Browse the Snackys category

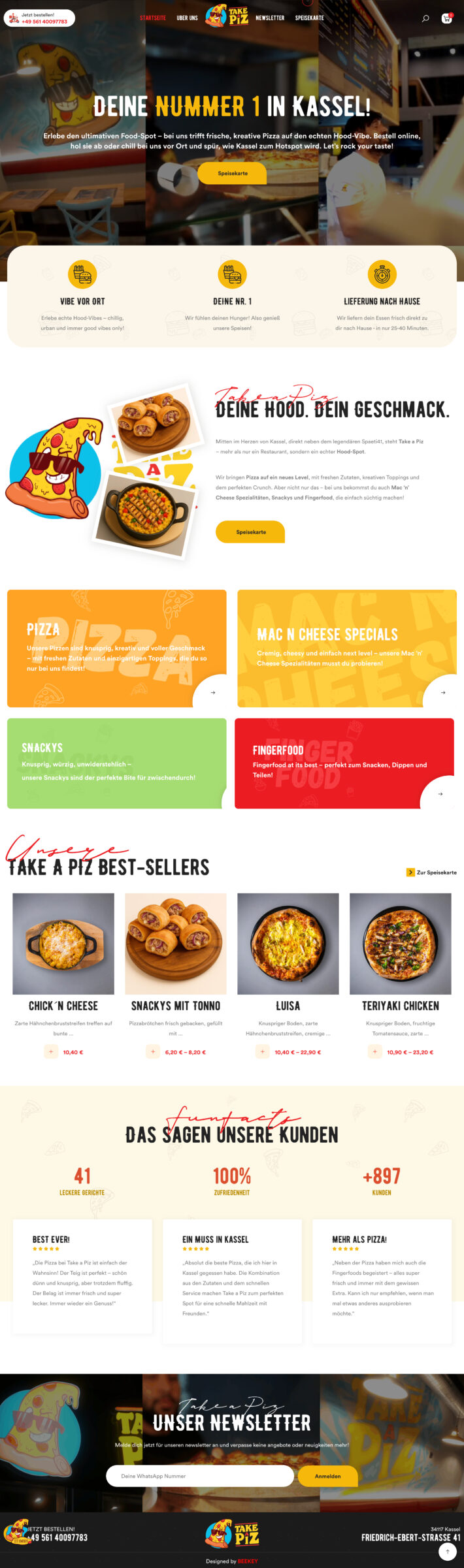[116, 763]
